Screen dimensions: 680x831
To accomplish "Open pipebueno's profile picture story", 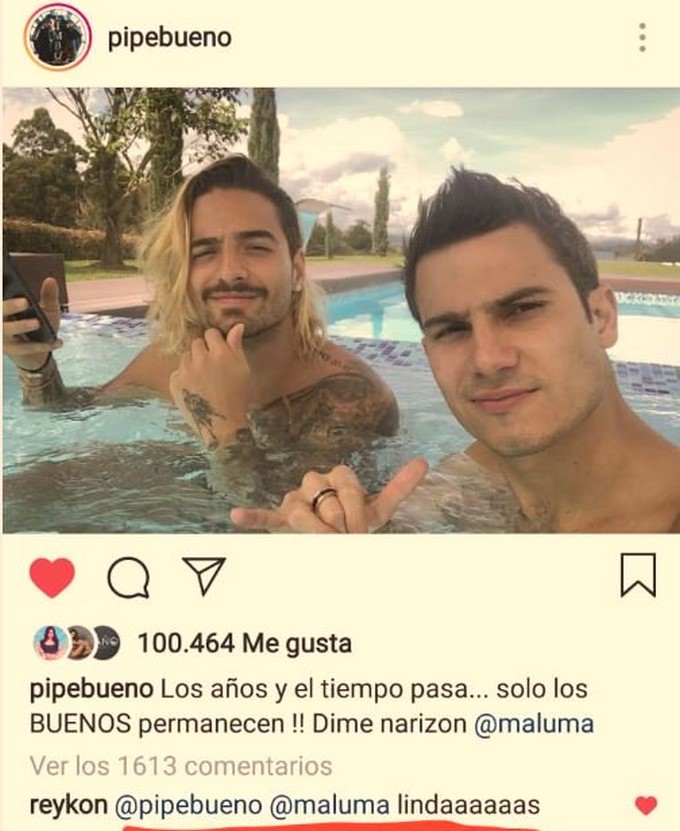I will pos(58,38).
